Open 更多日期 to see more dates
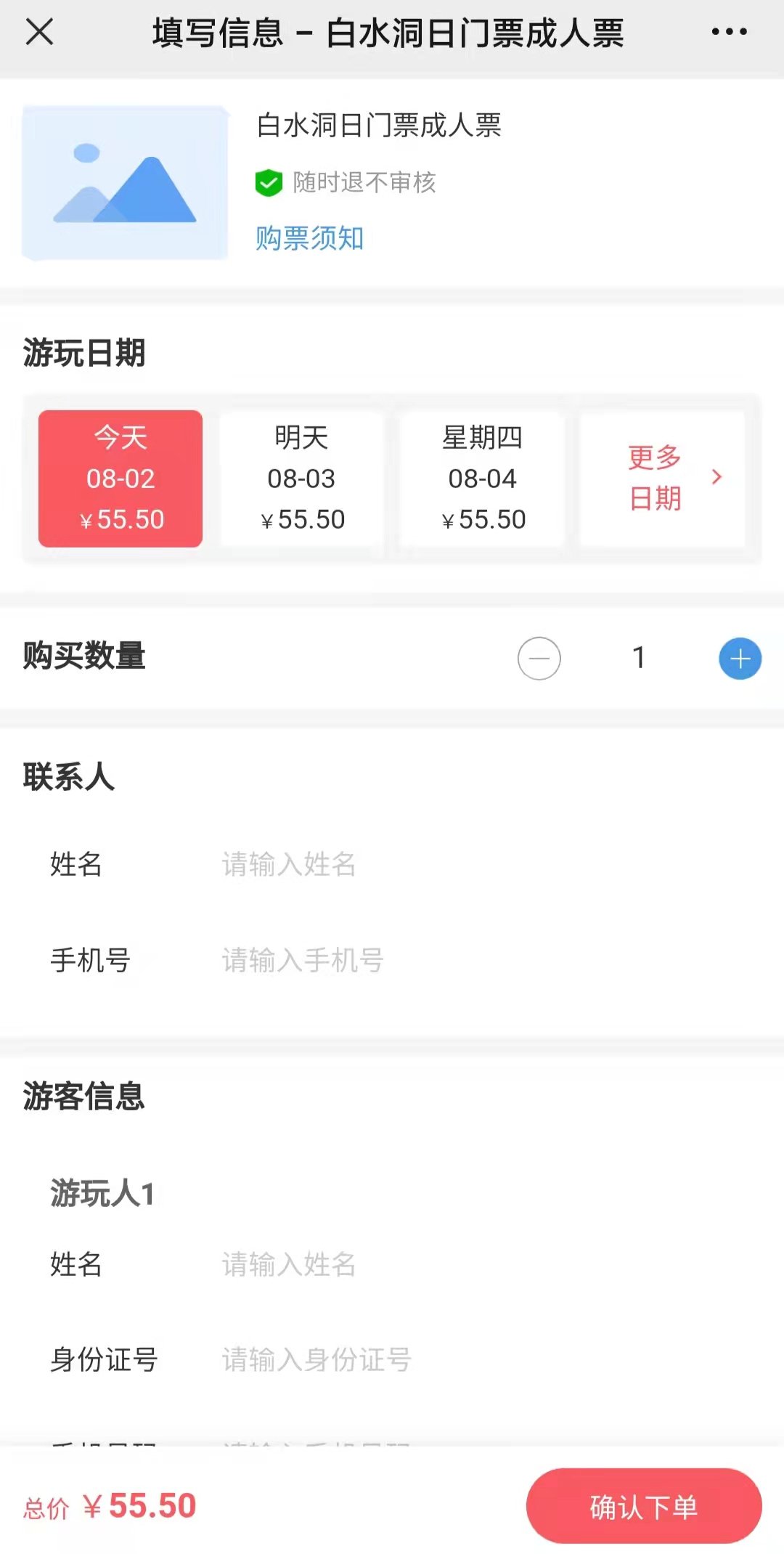 pyautogui.click(x=662, y=479)
